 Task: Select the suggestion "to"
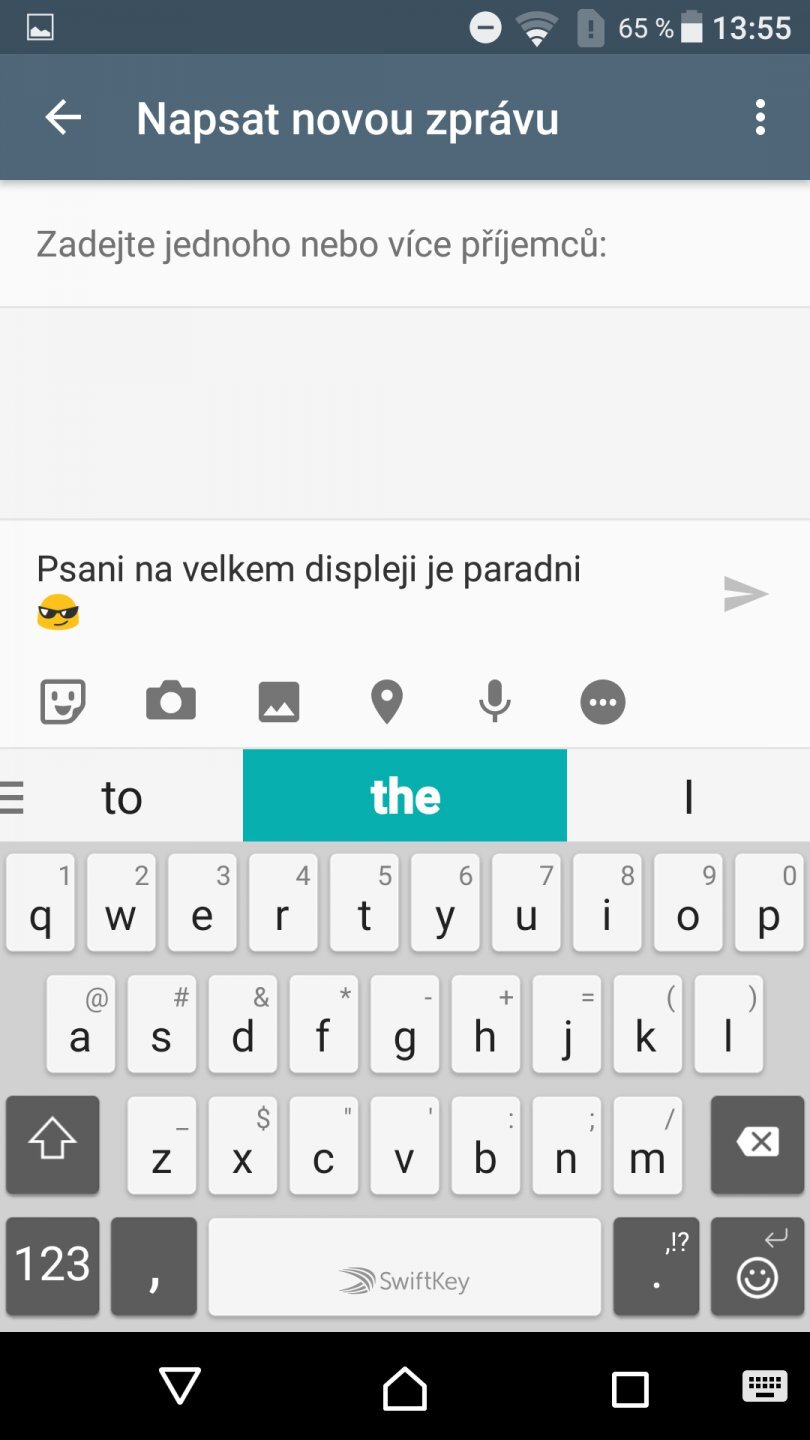(122, 797)
